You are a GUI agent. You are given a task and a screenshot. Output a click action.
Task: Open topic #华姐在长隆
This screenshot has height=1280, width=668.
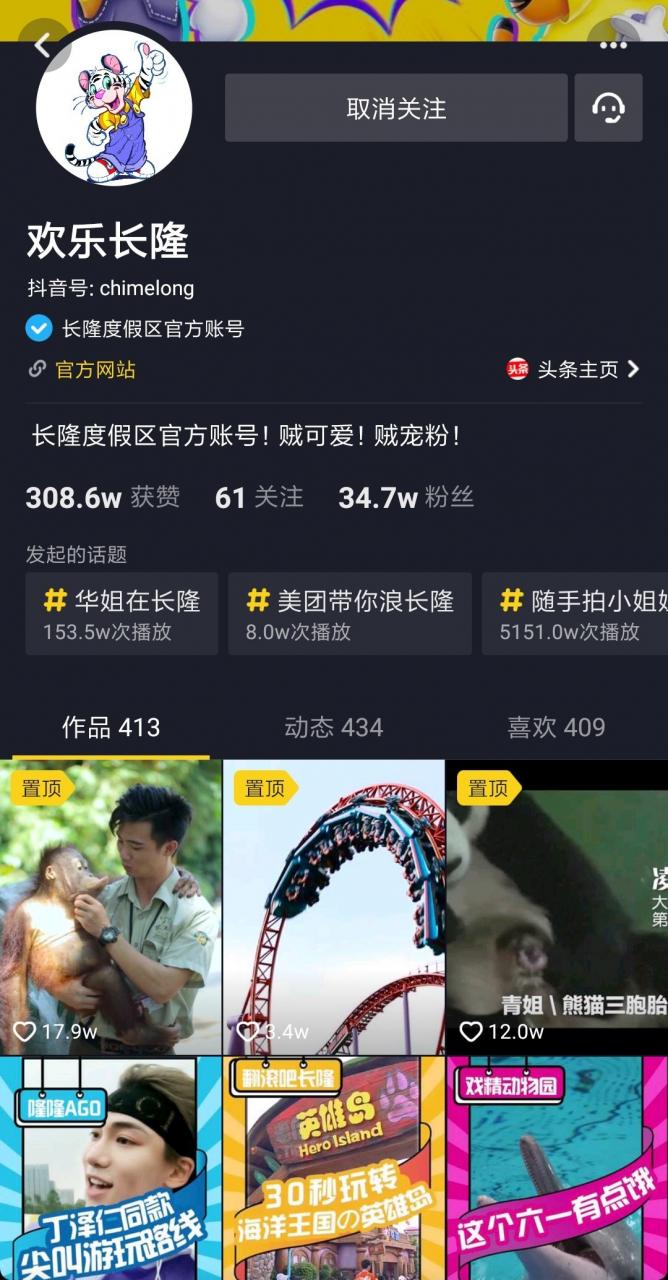point(122,614)
